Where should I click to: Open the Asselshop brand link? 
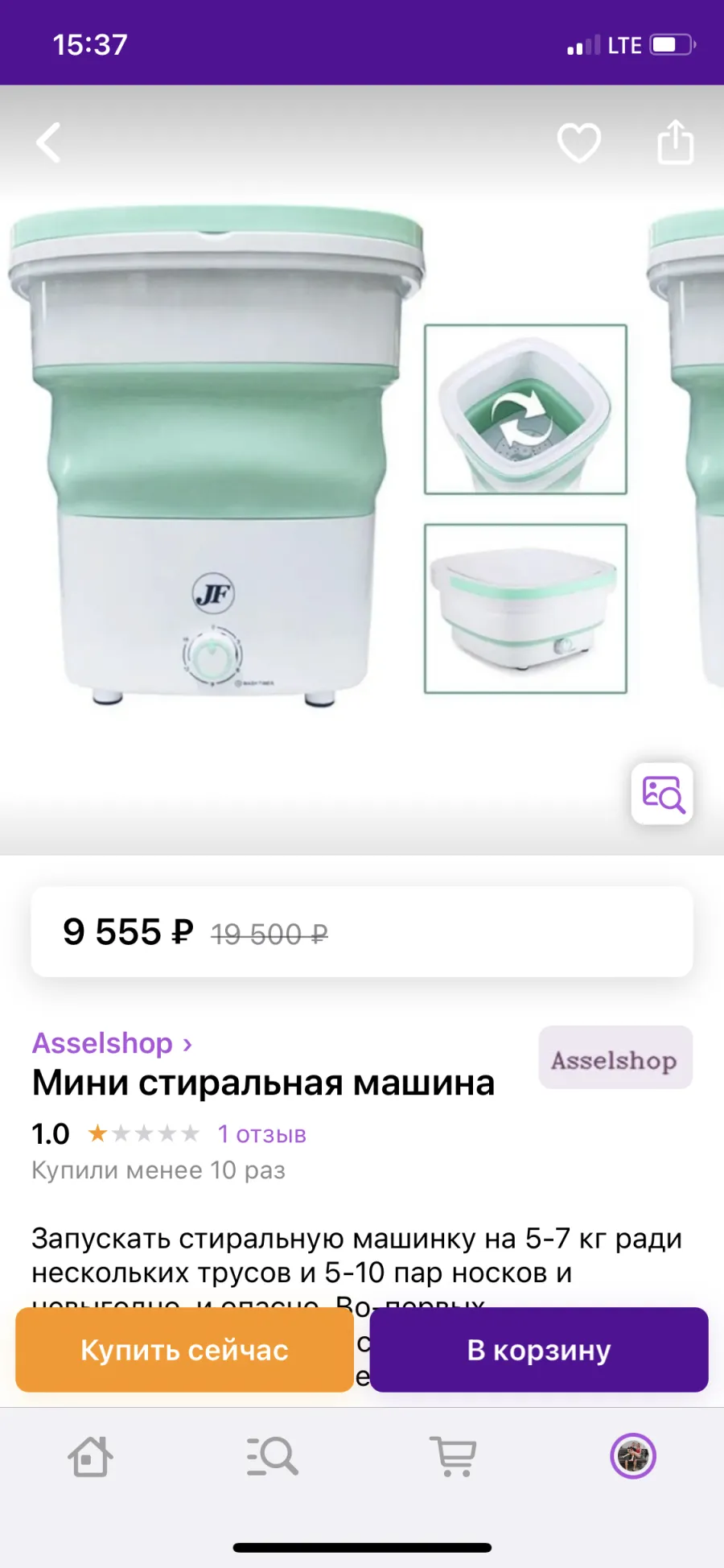click(x=112, y=1043)
